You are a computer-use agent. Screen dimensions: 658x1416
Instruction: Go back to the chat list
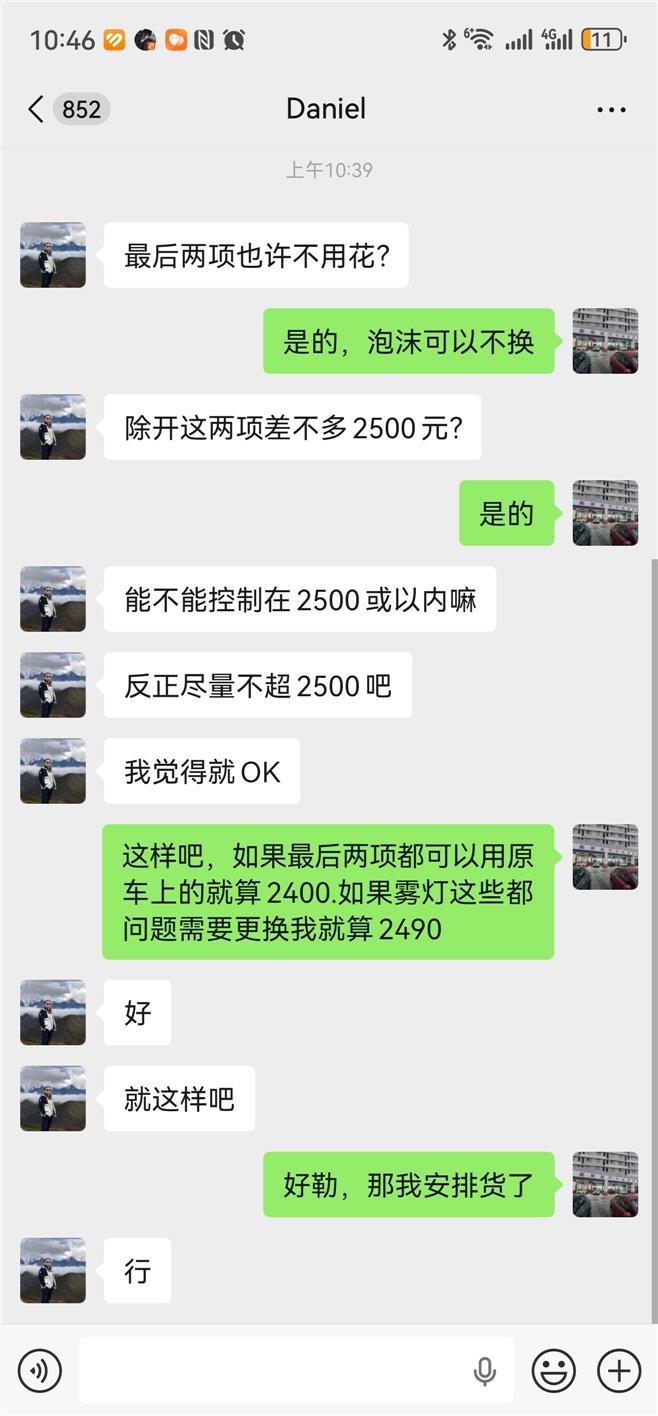click(37, 109)
